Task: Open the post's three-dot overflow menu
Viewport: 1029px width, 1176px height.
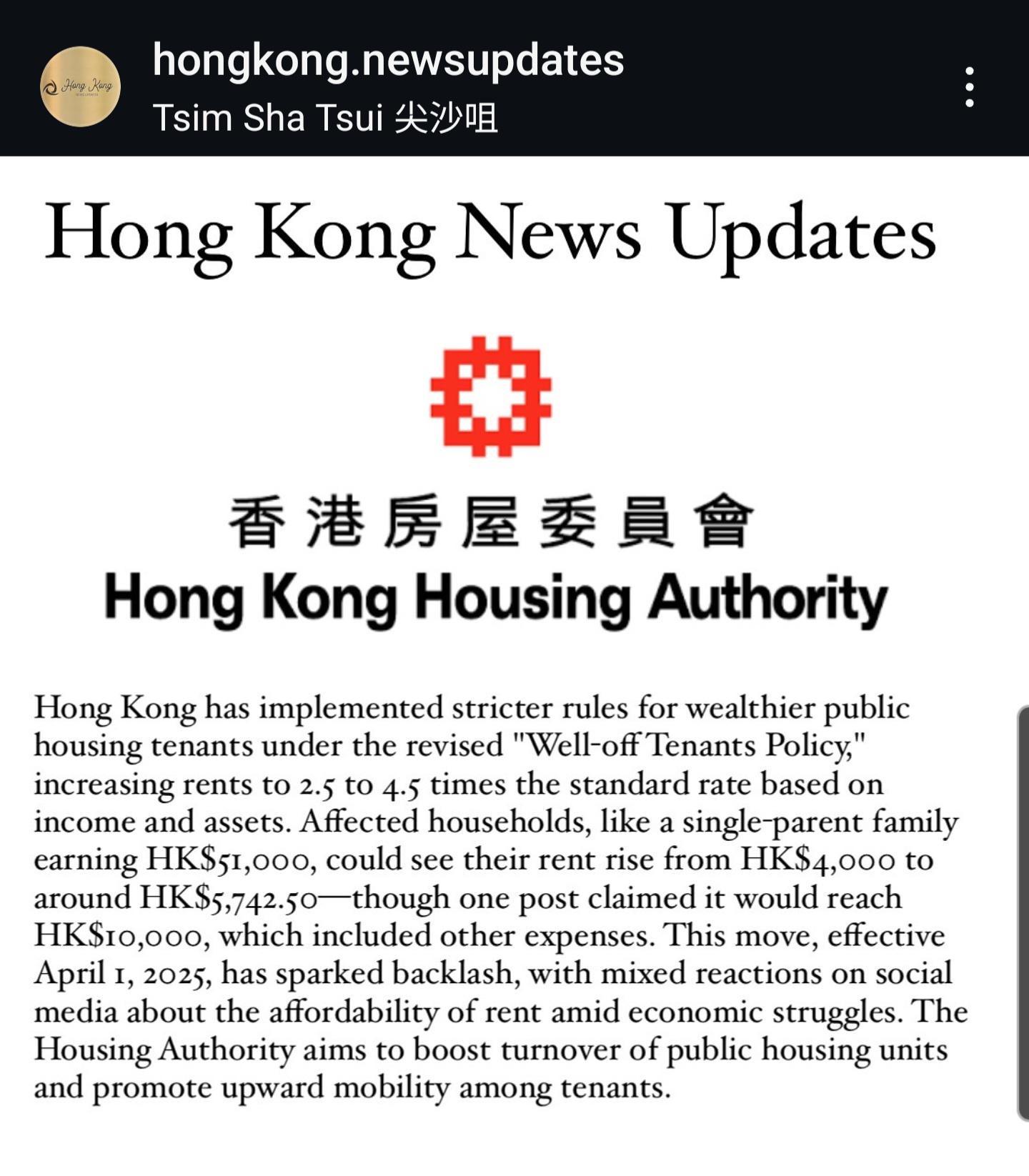Action: pyautogui.click(x=969, y=87)
